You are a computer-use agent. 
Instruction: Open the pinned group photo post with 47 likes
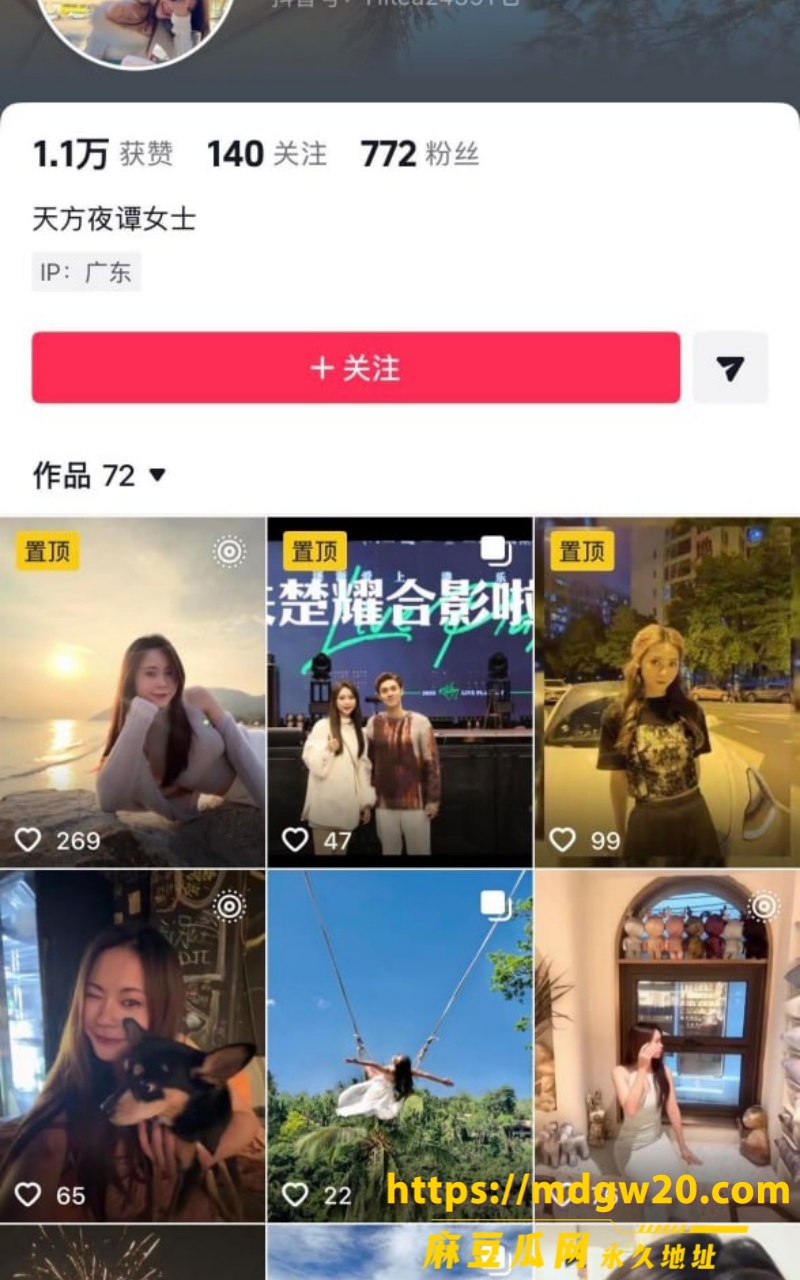coord(400,692)
